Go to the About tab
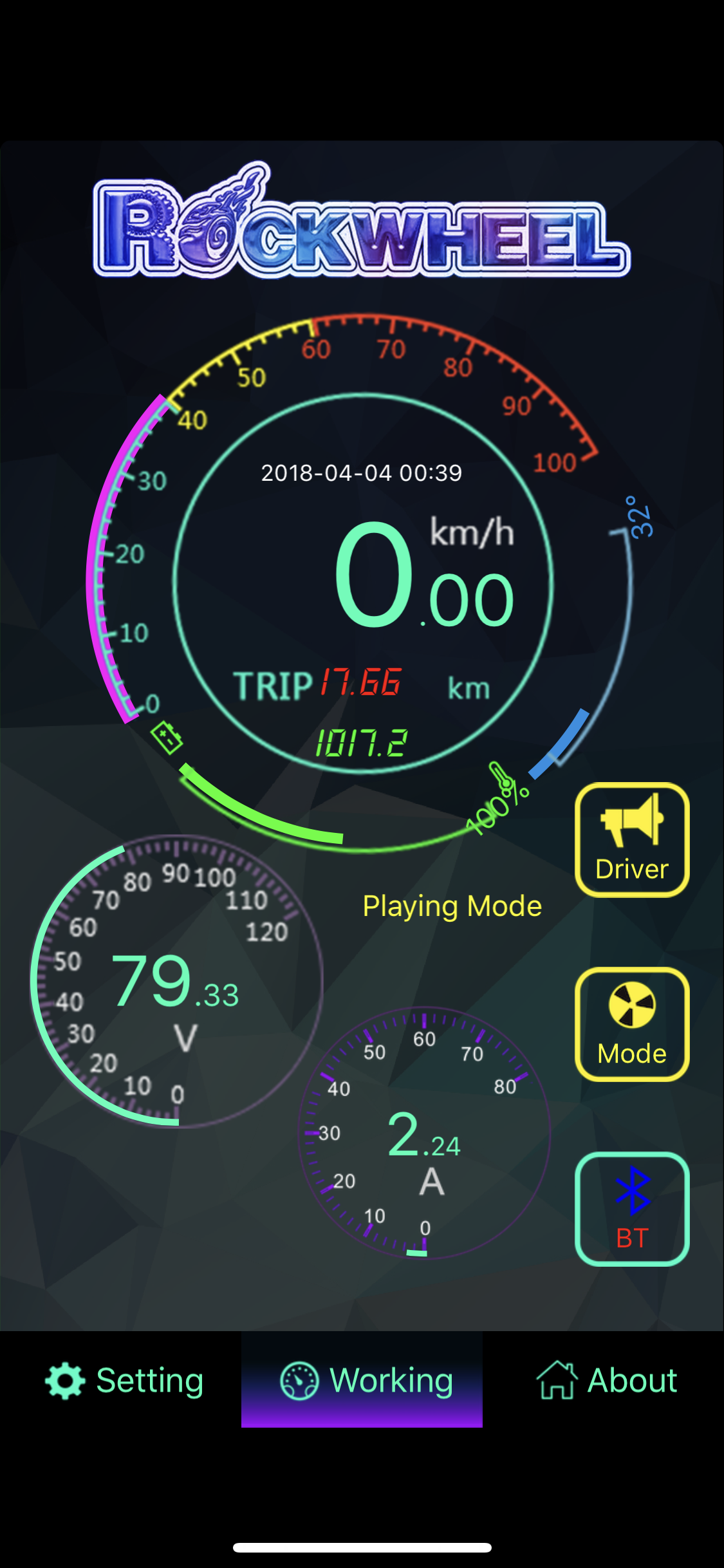Viewport: 724px width, 1568px height. tap(604, 1380)
